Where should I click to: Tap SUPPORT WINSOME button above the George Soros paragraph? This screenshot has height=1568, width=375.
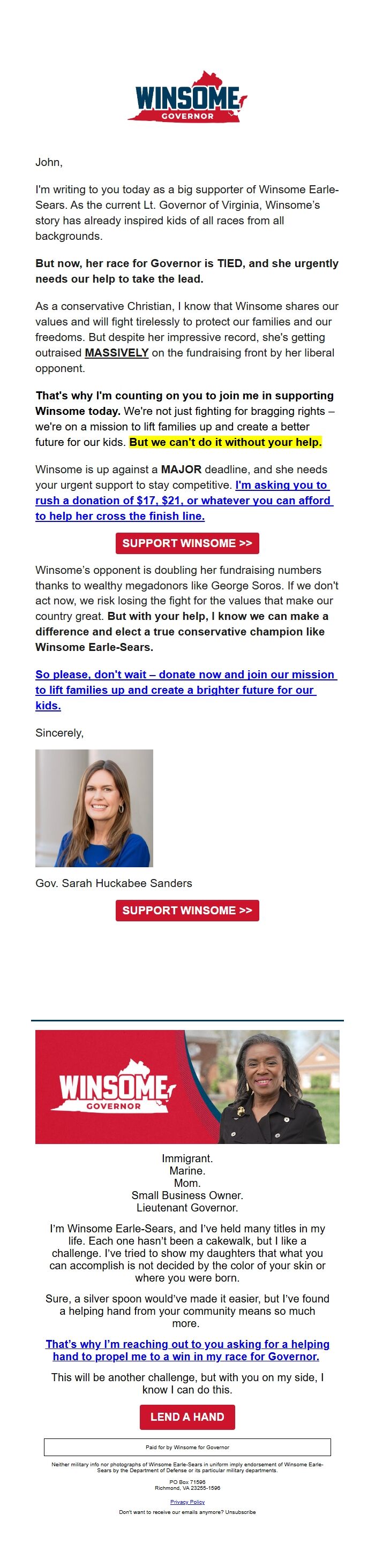[x=187, y=543]
